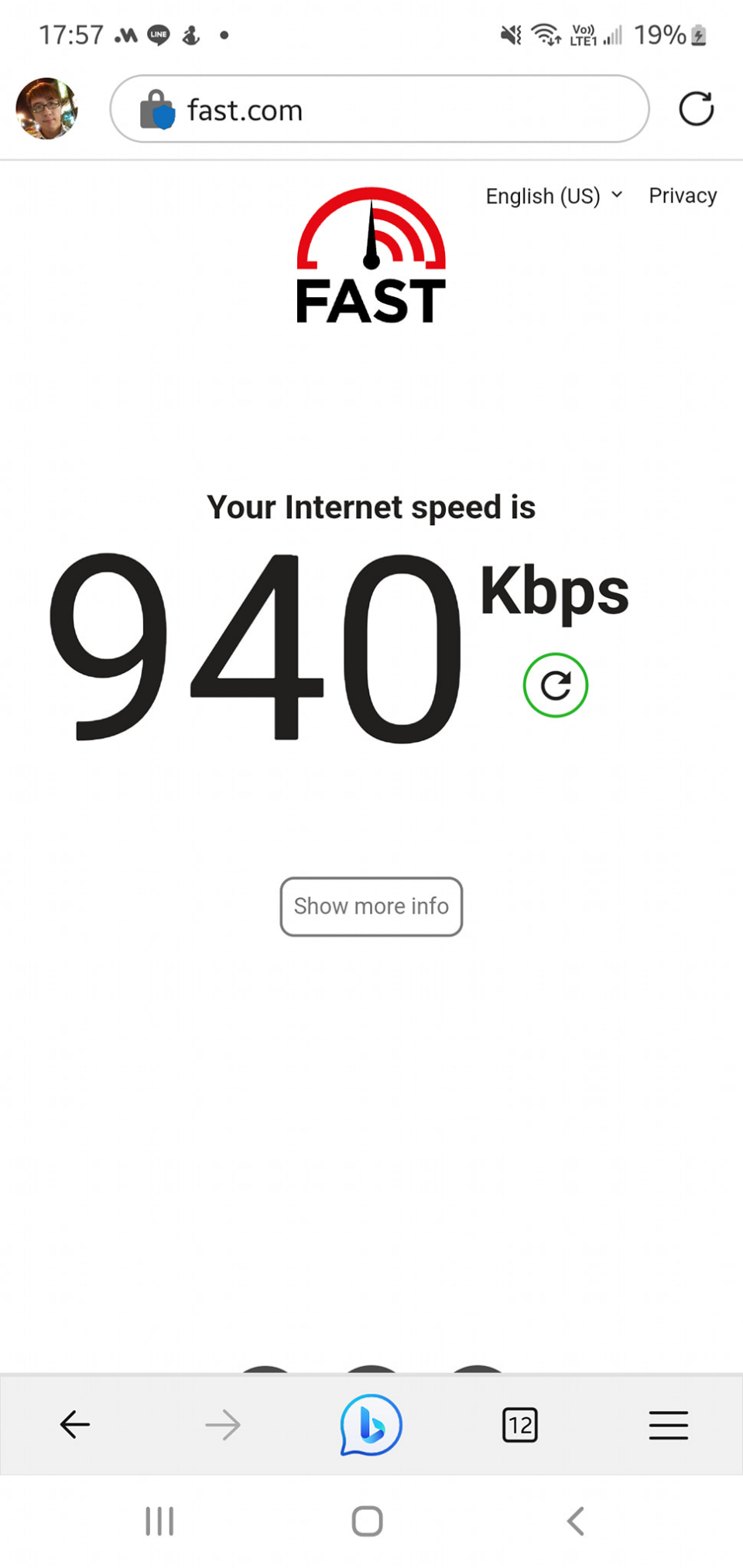Tap the fast.com address bar
The width and height of the screenshot is (743, 1568).
(x=379, y=109)
